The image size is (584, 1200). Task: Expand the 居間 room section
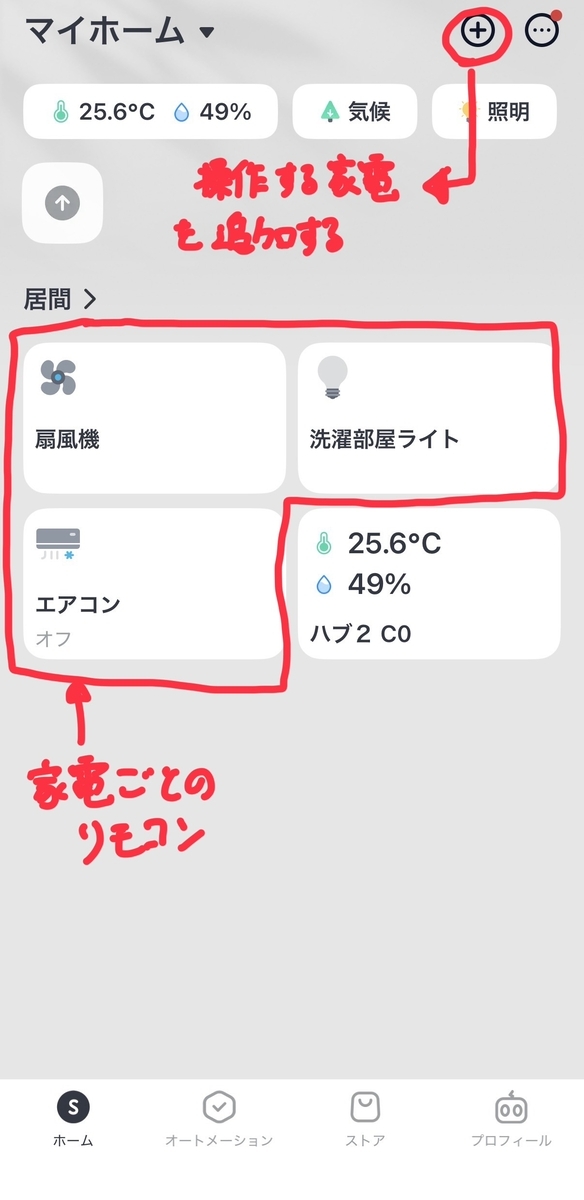pos(60,298)
